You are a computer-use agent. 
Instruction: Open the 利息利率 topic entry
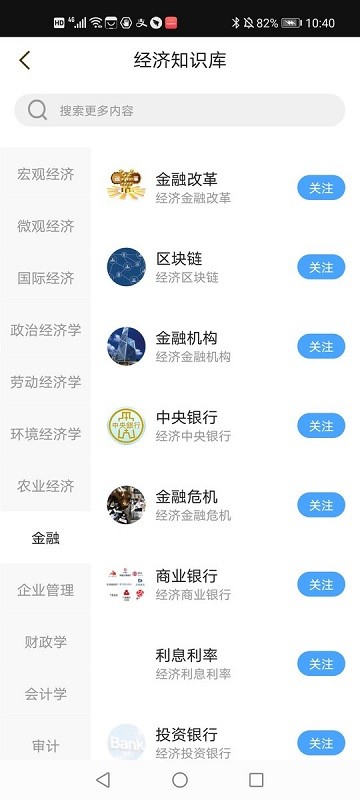(x=193, y=664)
